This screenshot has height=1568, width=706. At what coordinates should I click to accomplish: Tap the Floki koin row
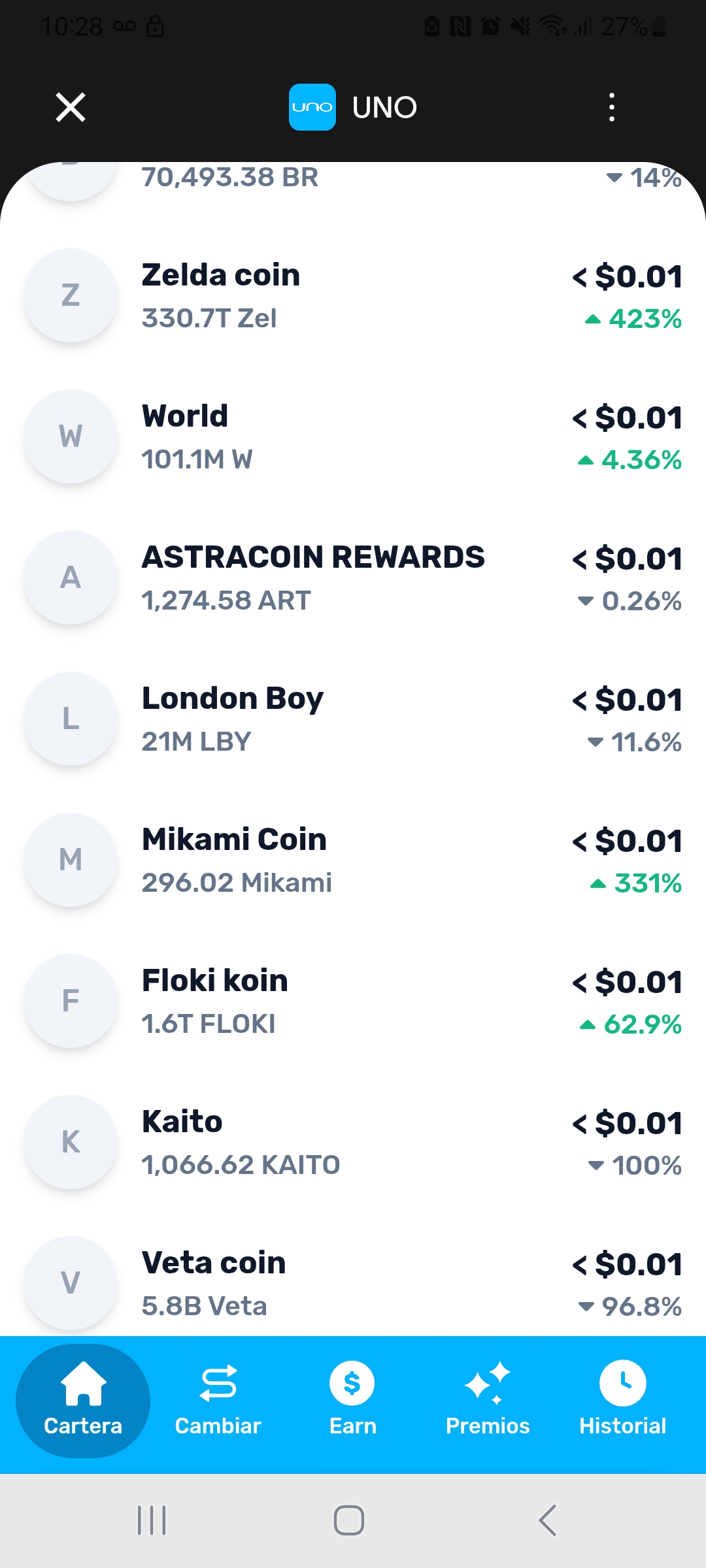pyautogui.click(x=353, y=1001)
